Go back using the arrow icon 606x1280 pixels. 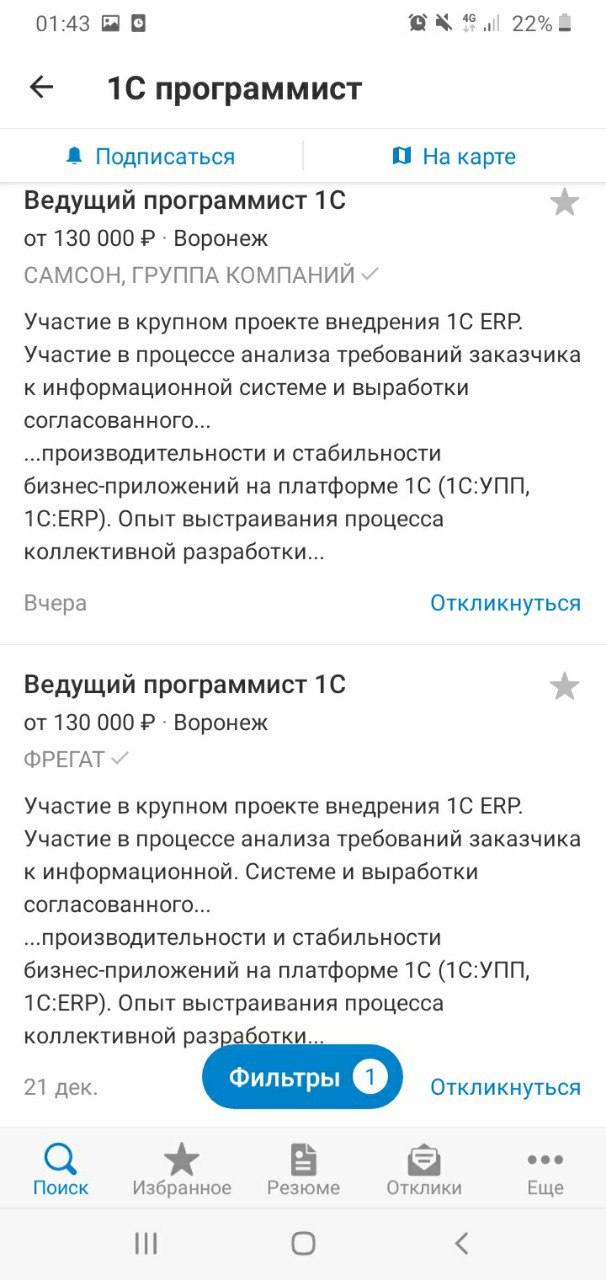pyautogui.click(x=41, y=88)
